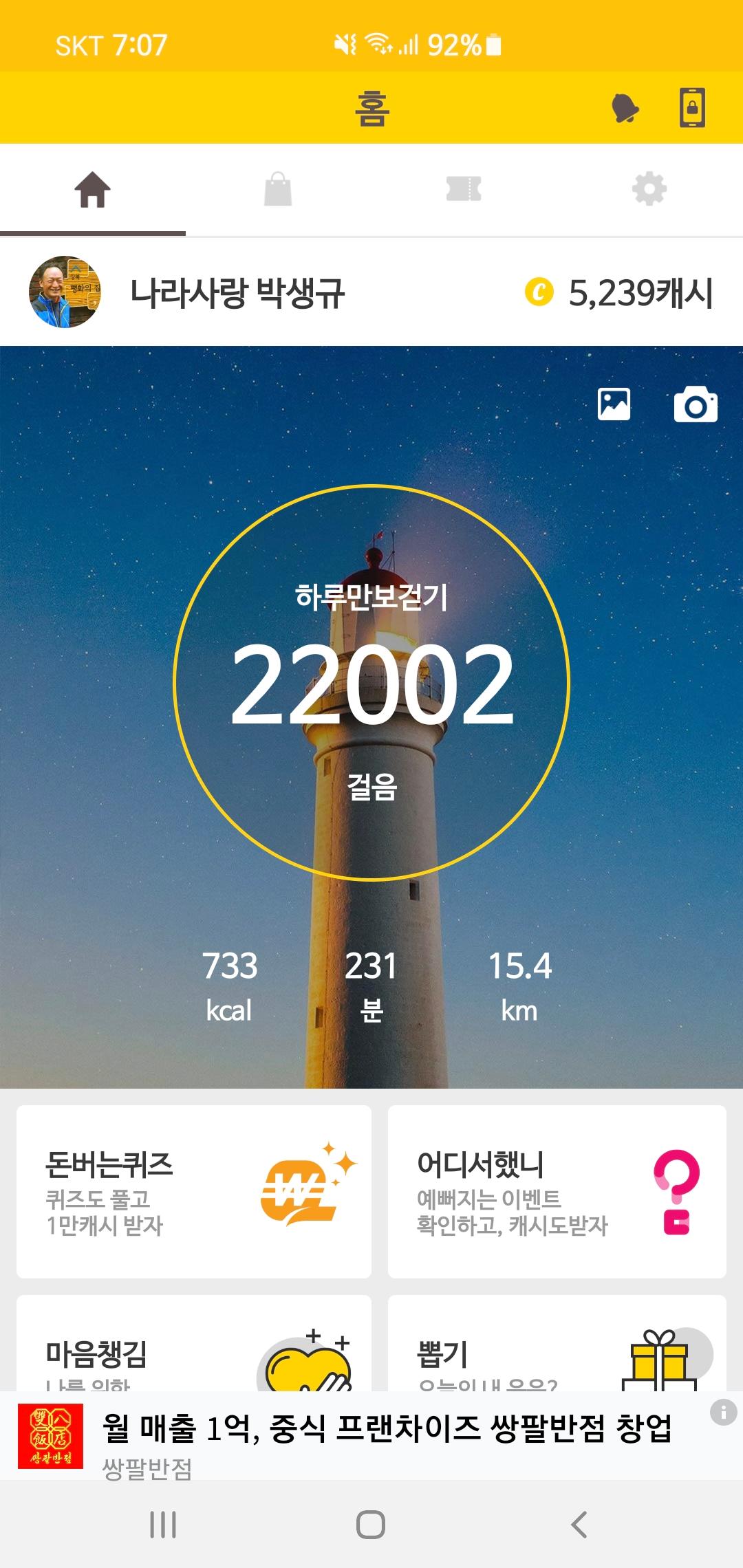Viewport: 743px width, 1568px height.
Task: View the 5,239캐시 cash balance
Action: [619, 293]
